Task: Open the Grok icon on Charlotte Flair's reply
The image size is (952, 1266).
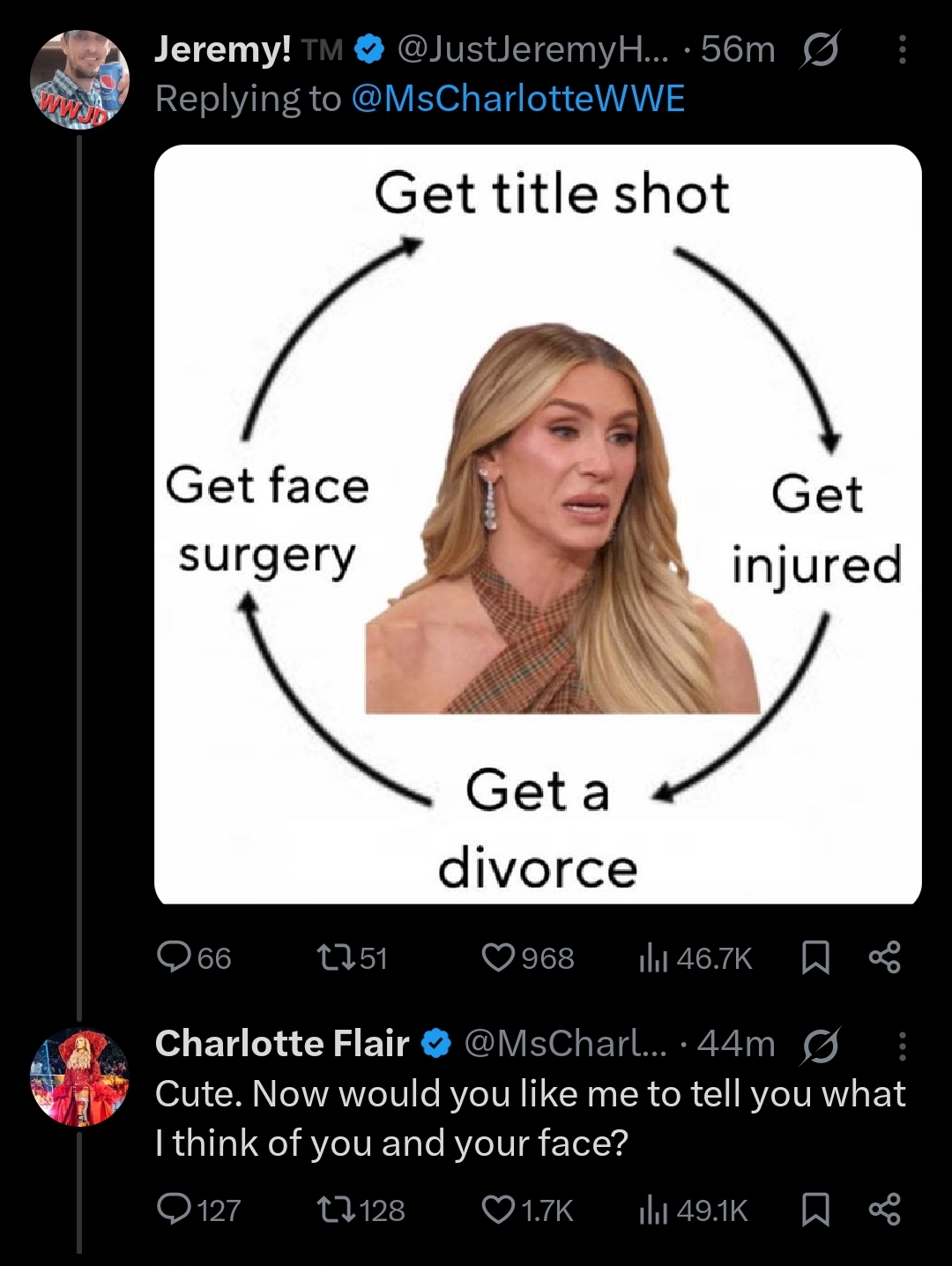Action: click(820, 1046)
